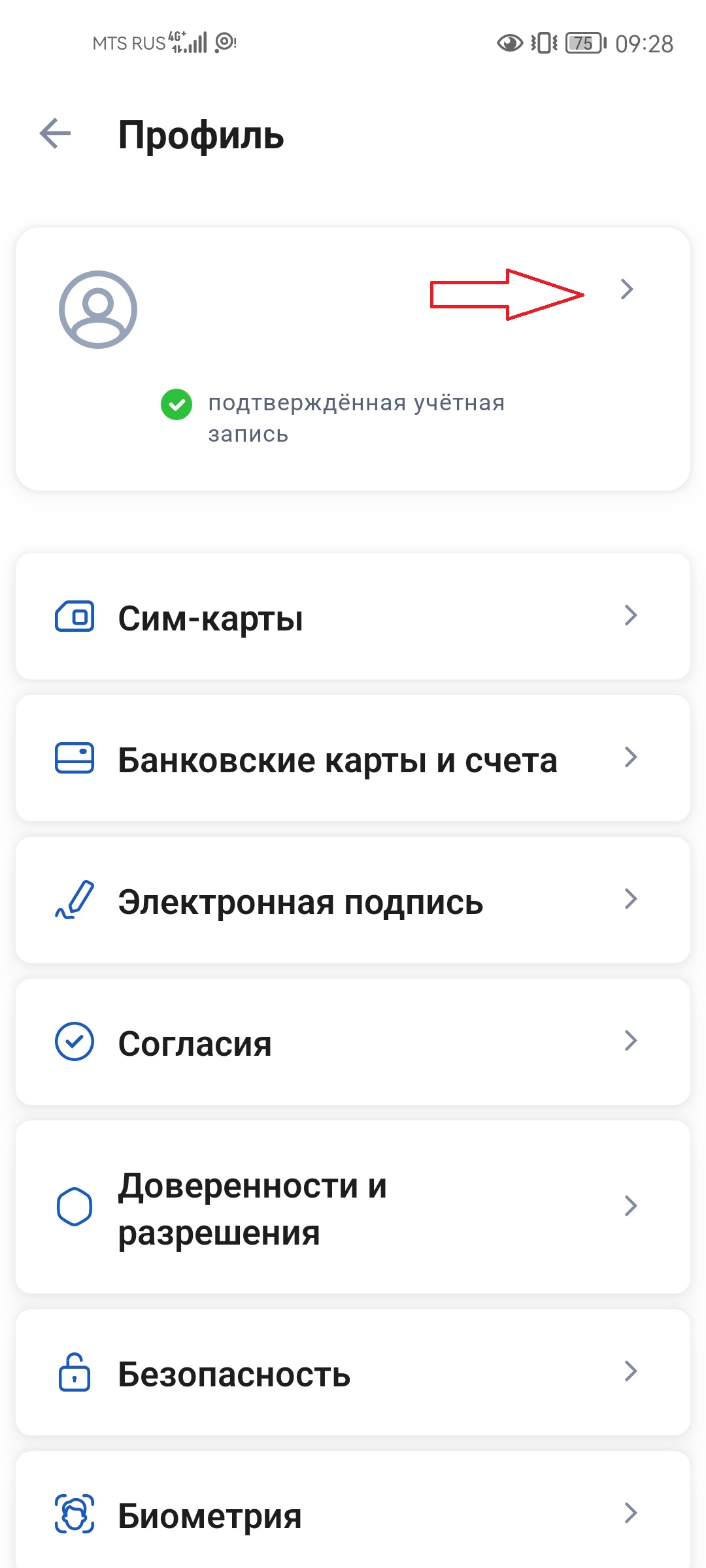This screenshot has height=1568, width=706.
Task: Open Банковские карты и счета
Action: 353,759
